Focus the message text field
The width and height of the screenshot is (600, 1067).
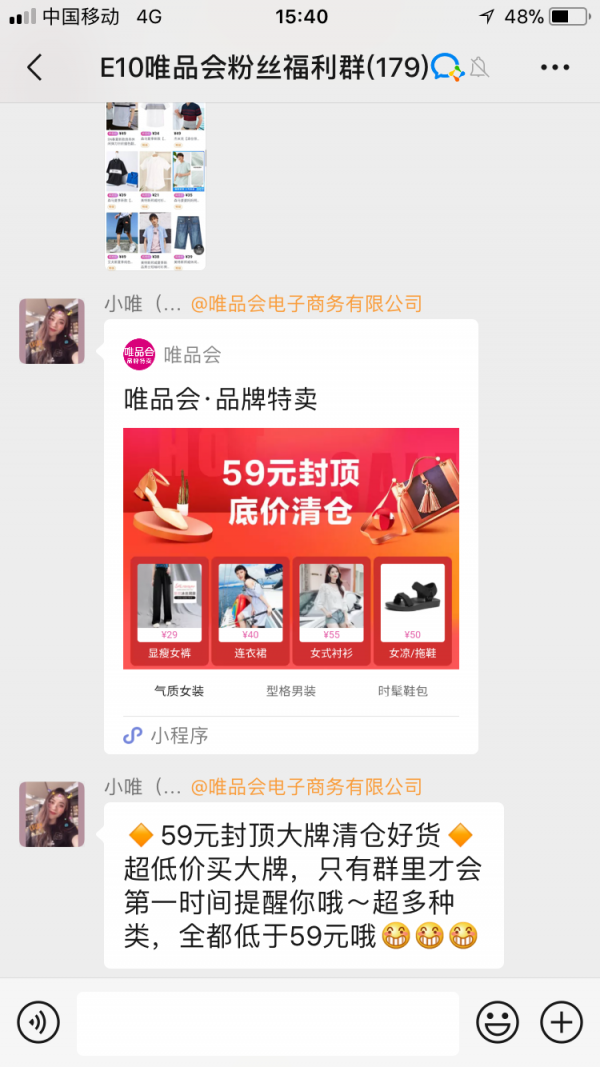268,1023
